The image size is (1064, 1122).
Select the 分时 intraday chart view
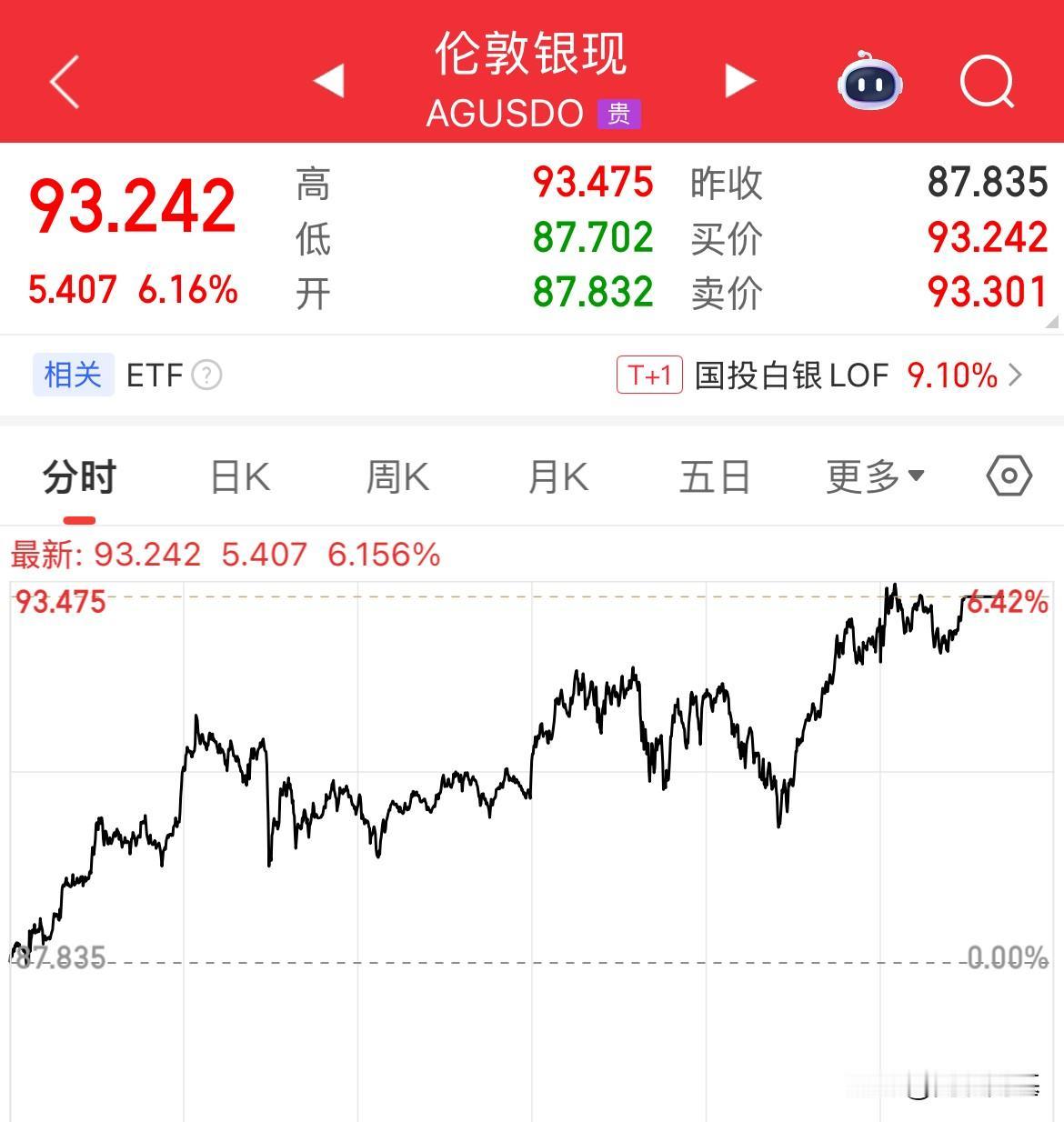tap(80, 475)
